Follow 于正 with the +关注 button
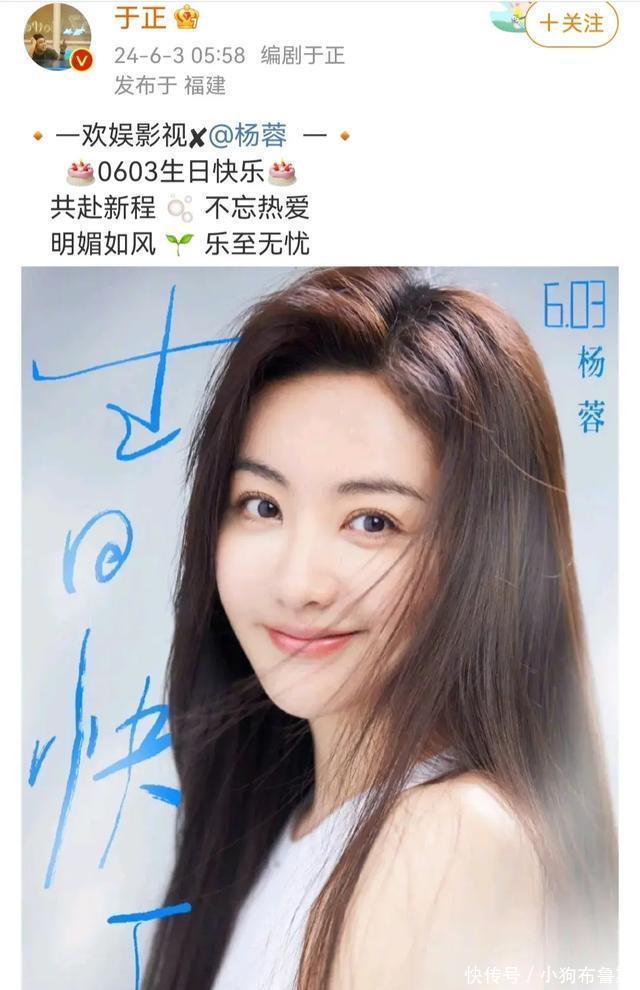The image size is (640, 990). 572,22
